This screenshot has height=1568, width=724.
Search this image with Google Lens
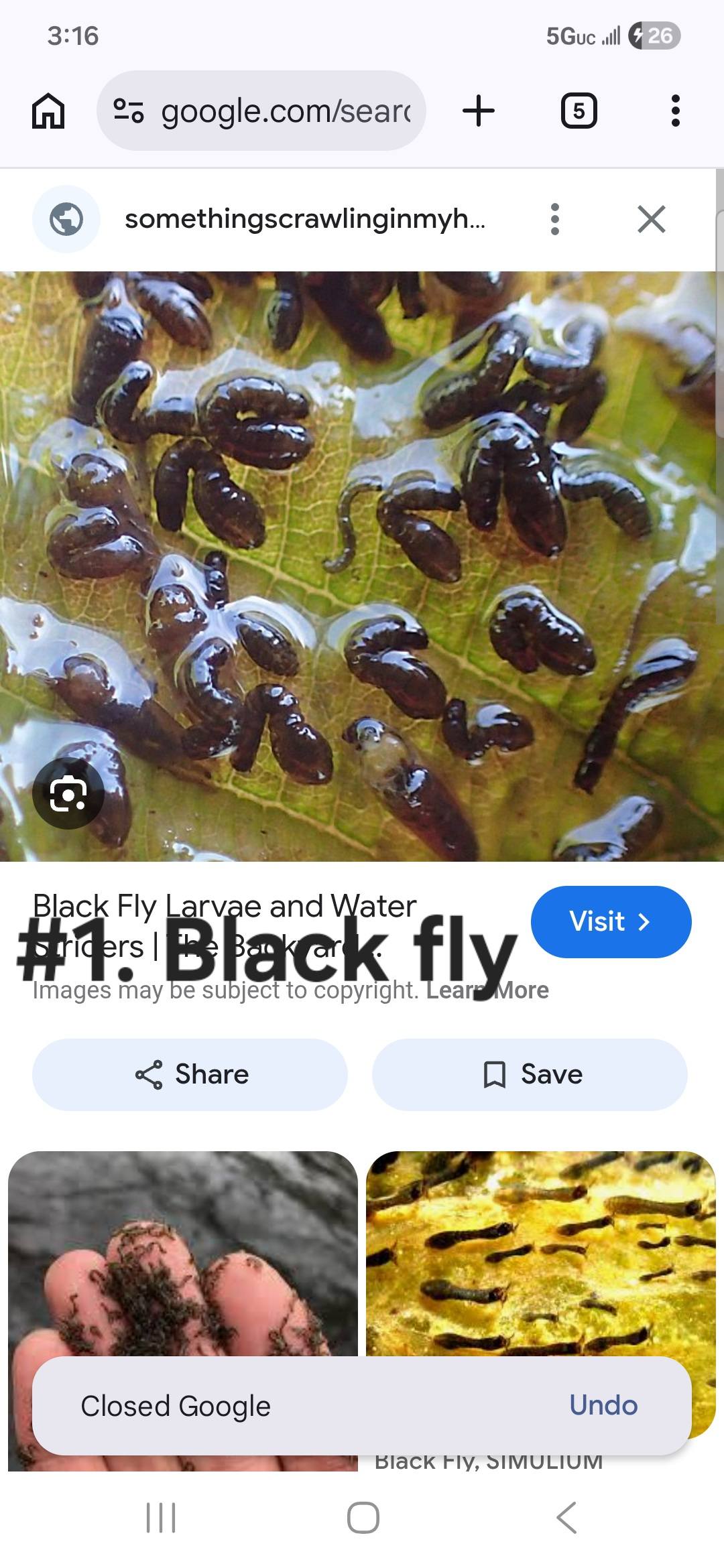(x=68, y=793)
